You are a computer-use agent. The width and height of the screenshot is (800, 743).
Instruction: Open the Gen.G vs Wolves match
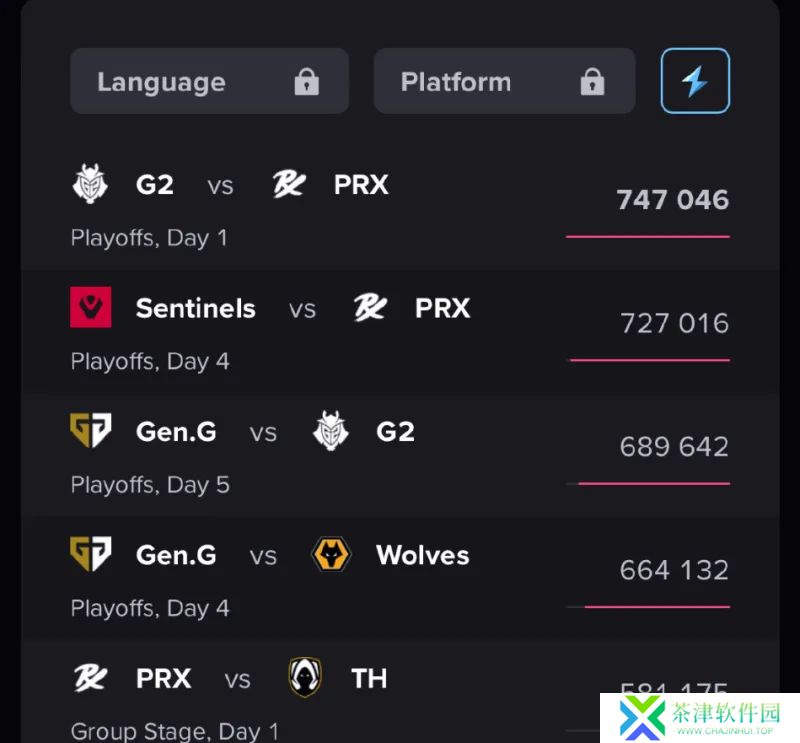pos(400,578)
